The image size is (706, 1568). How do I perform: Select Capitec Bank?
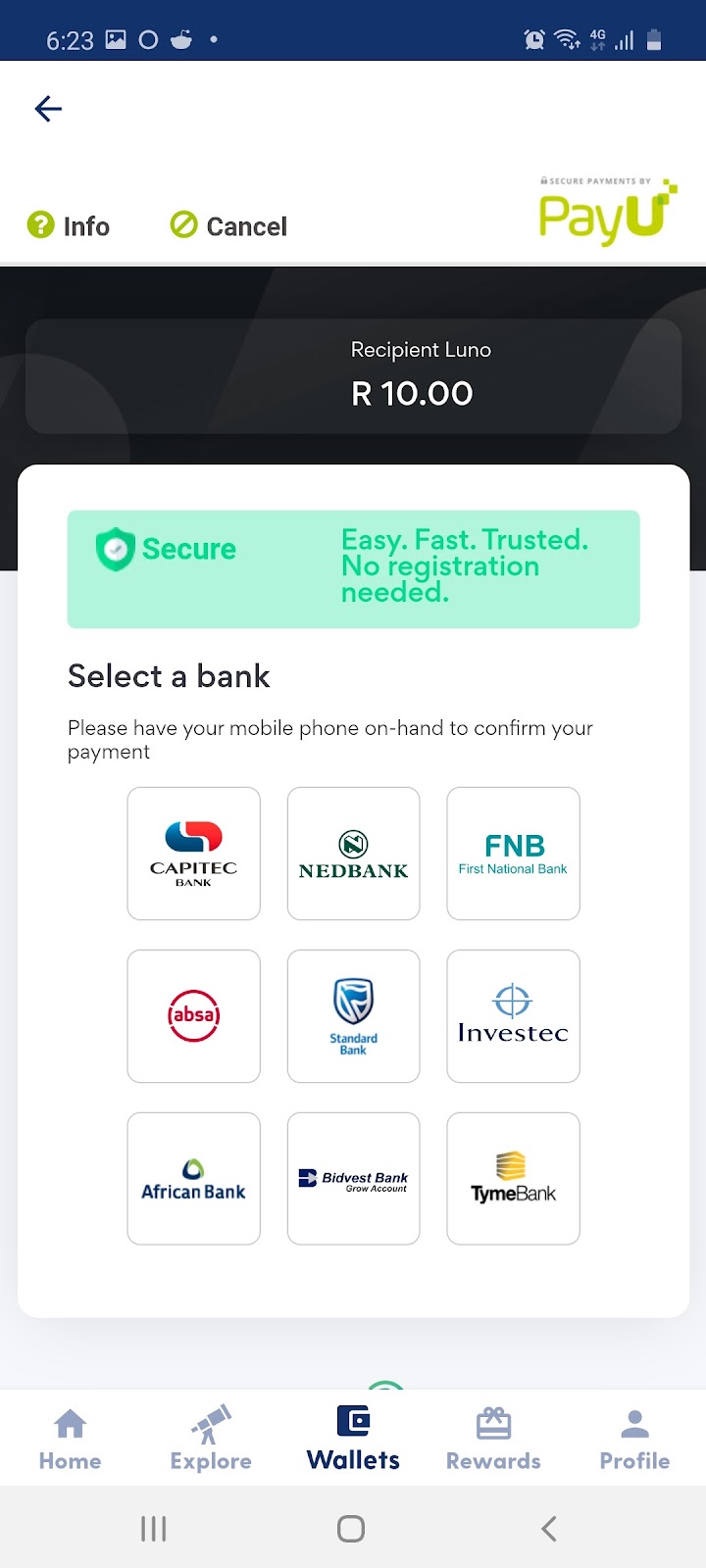[194, 854]
